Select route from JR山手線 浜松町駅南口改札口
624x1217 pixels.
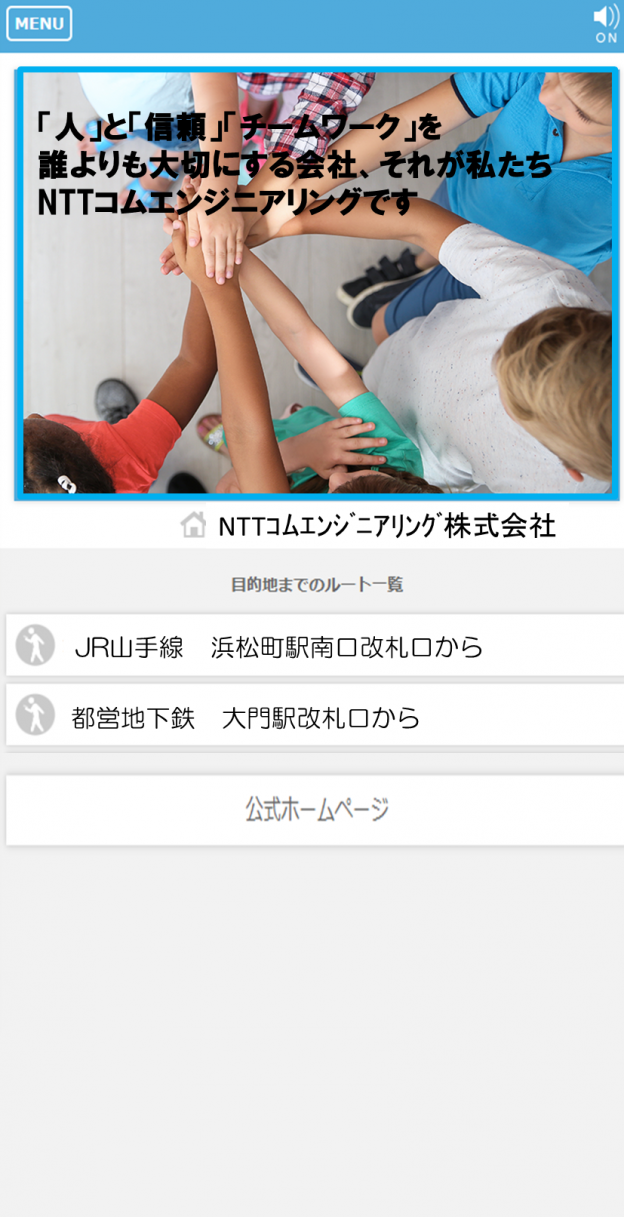(x=315, y=646)
